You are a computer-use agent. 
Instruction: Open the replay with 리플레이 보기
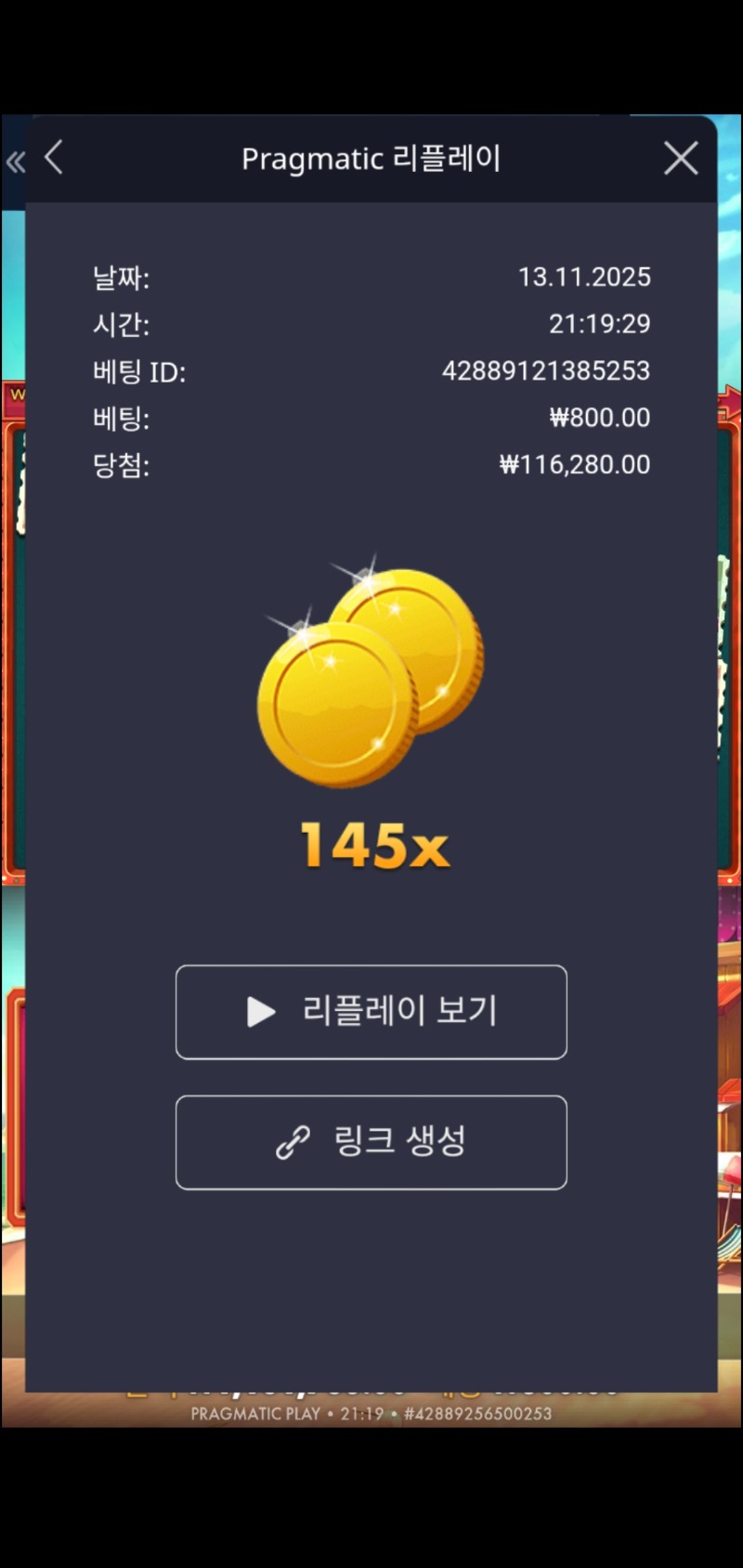click(x=371, y=1012)
